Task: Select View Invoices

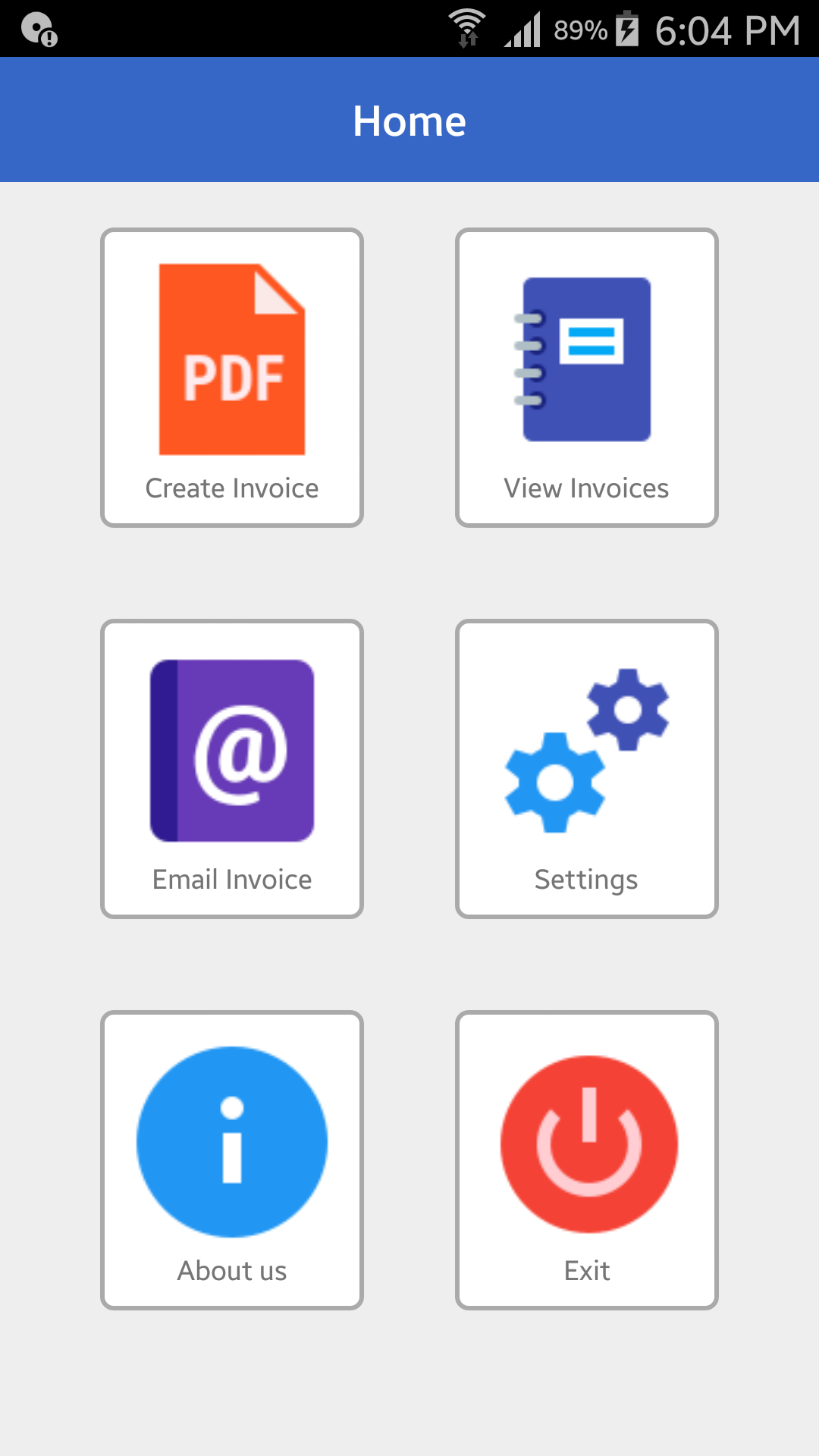Action: [586, 377]
